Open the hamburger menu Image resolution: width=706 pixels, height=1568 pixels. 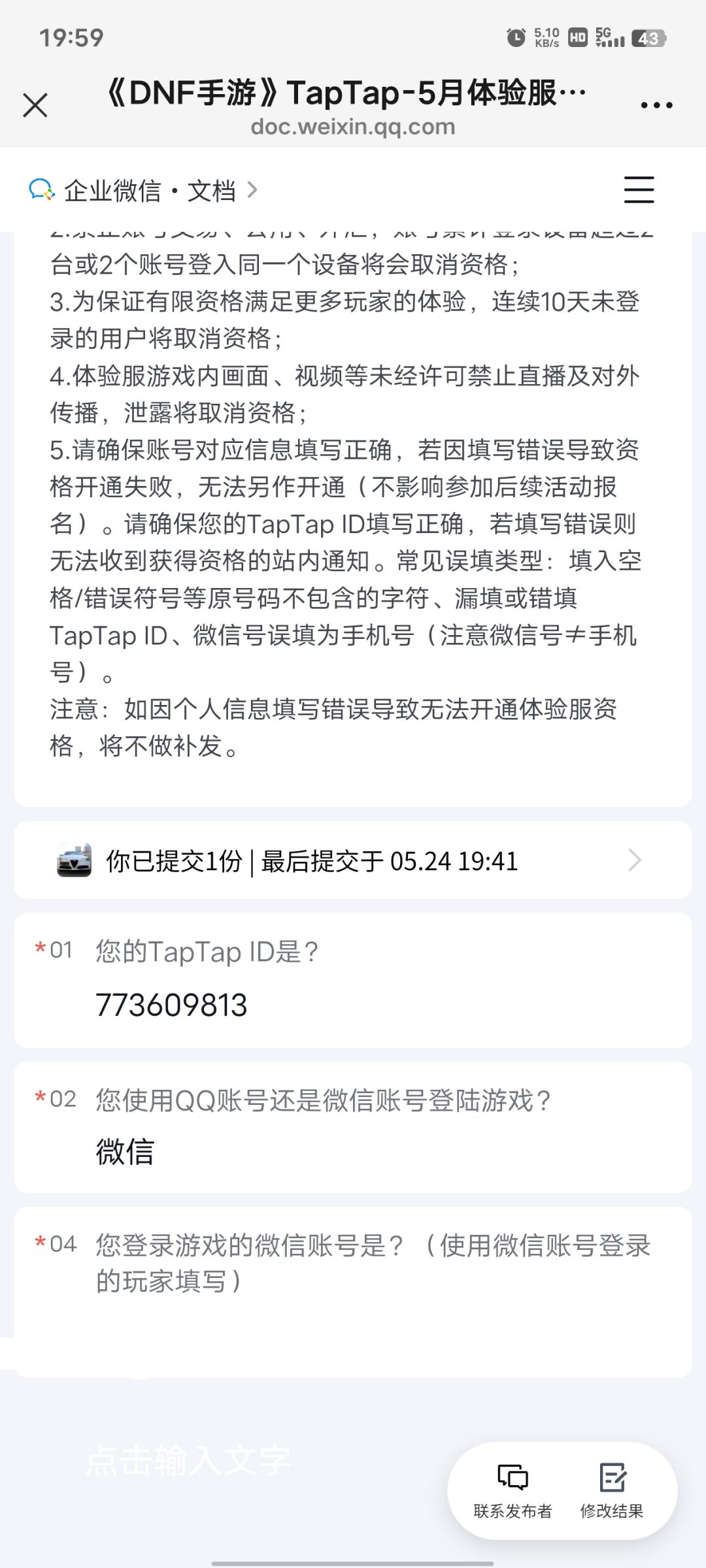click(639, 190)
